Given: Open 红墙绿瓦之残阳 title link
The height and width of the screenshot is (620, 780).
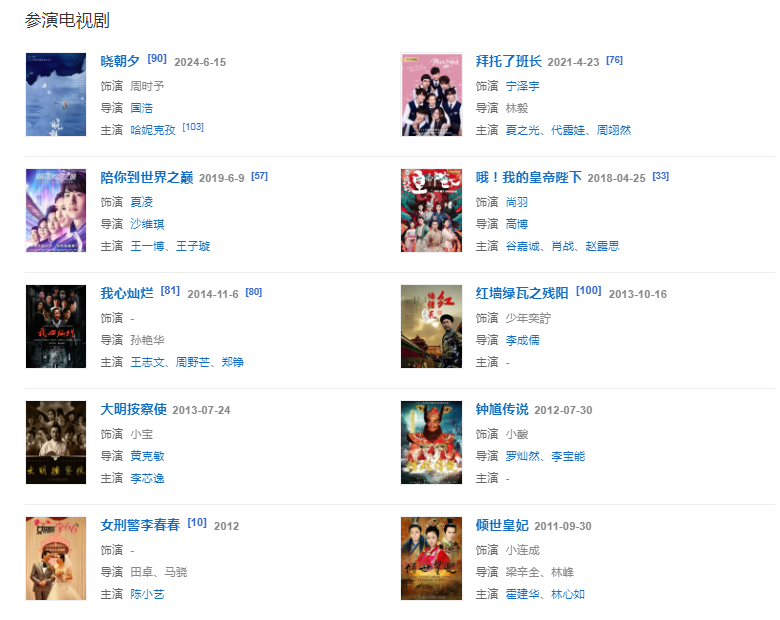Looking at the screenshot, I should point(522,294).
